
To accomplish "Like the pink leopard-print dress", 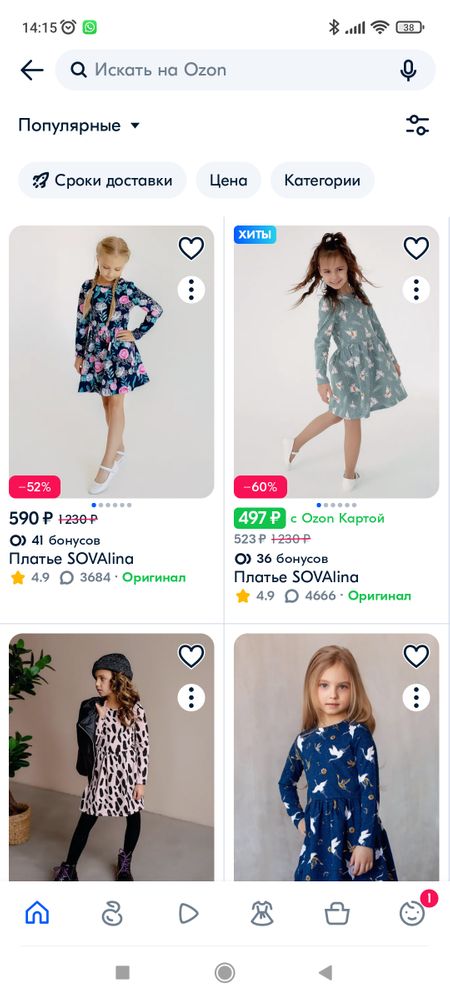I will click(x=191, y=656).
